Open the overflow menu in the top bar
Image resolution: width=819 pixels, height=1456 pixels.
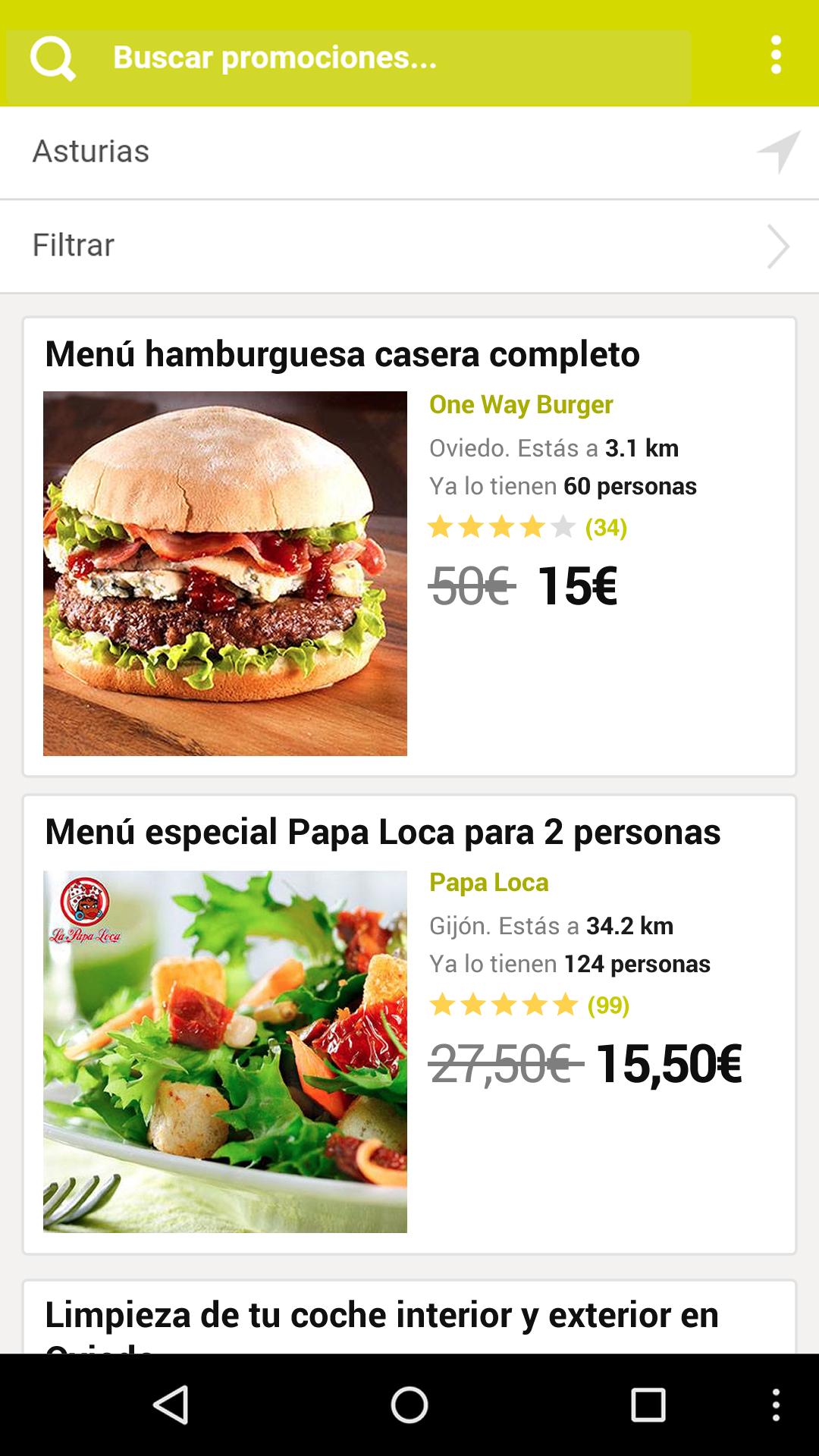point(775,55)
